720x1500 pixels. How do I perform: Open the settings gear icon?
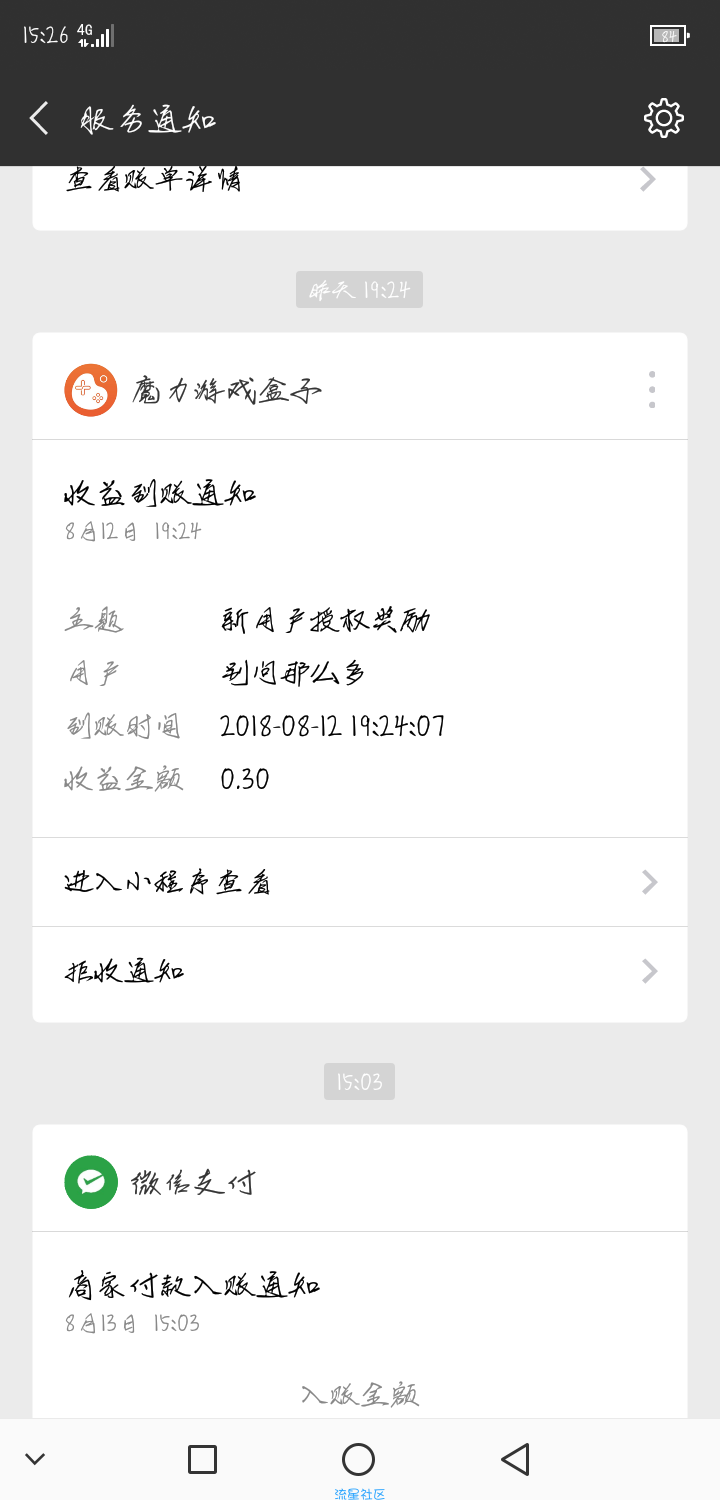(x=663, y=118)
